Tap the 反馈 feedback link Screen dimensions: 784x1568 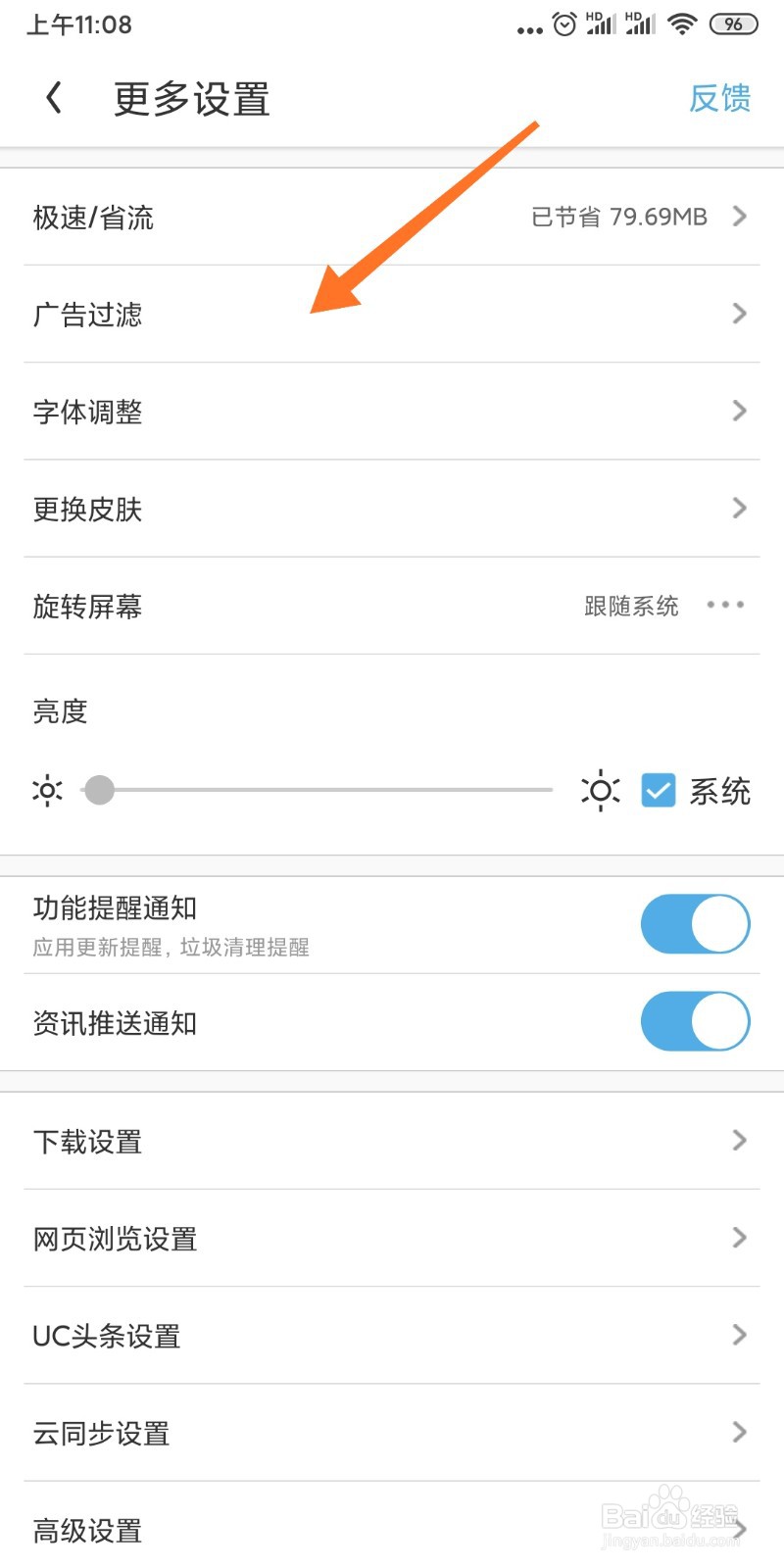[x=720, y=98]
